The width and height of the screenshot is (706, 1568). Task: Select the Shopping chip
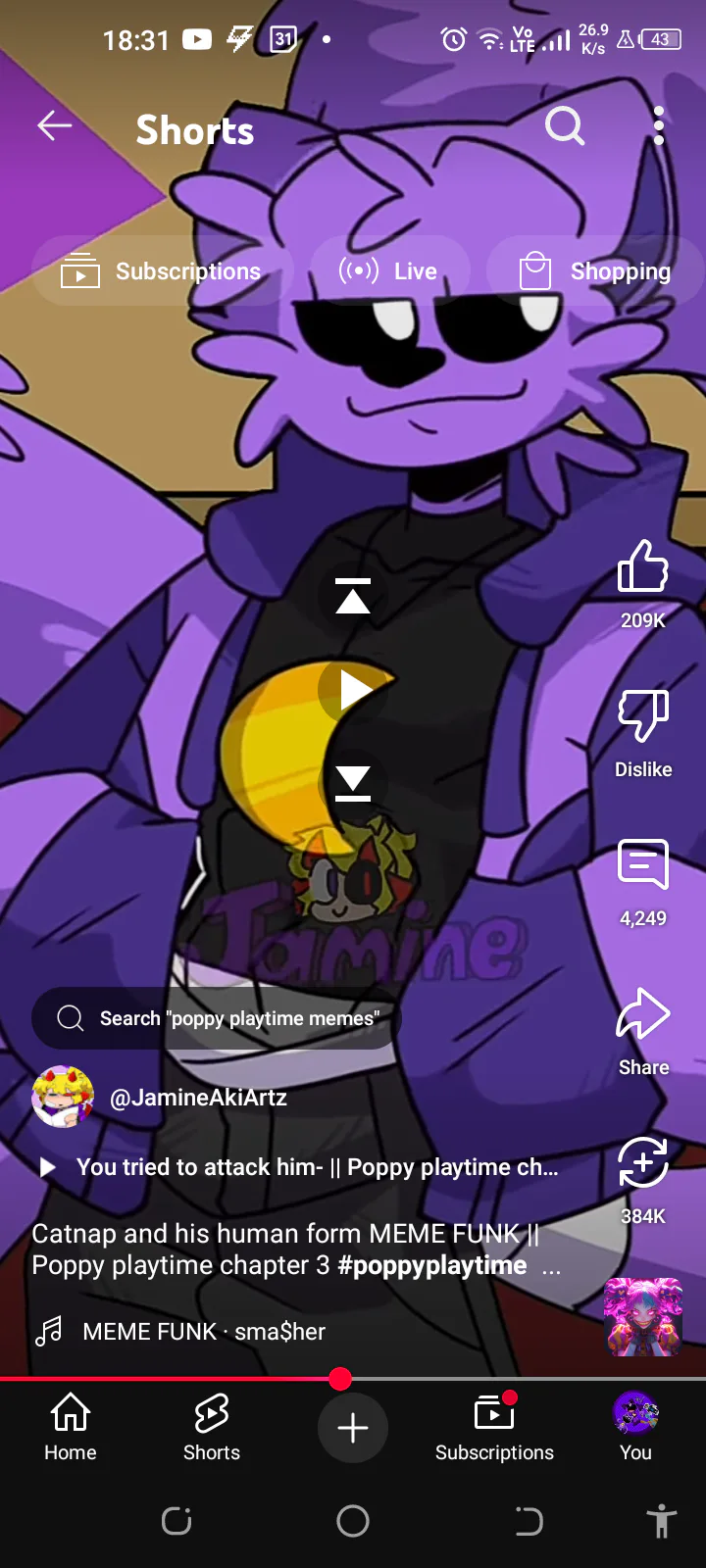coord(595,270)
